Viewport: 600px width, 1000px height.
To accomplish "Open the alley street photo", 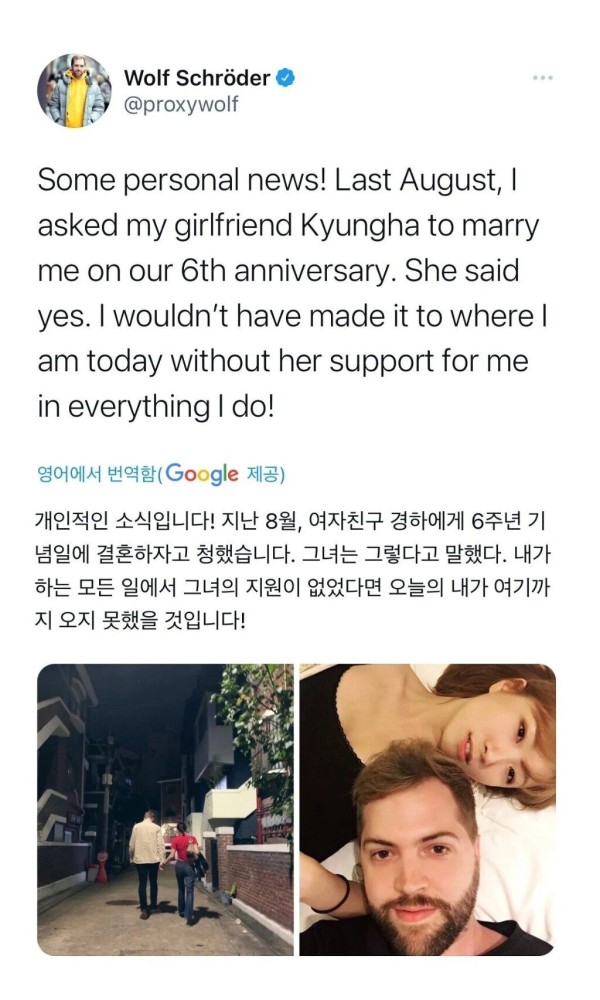I will click(165, 809).
